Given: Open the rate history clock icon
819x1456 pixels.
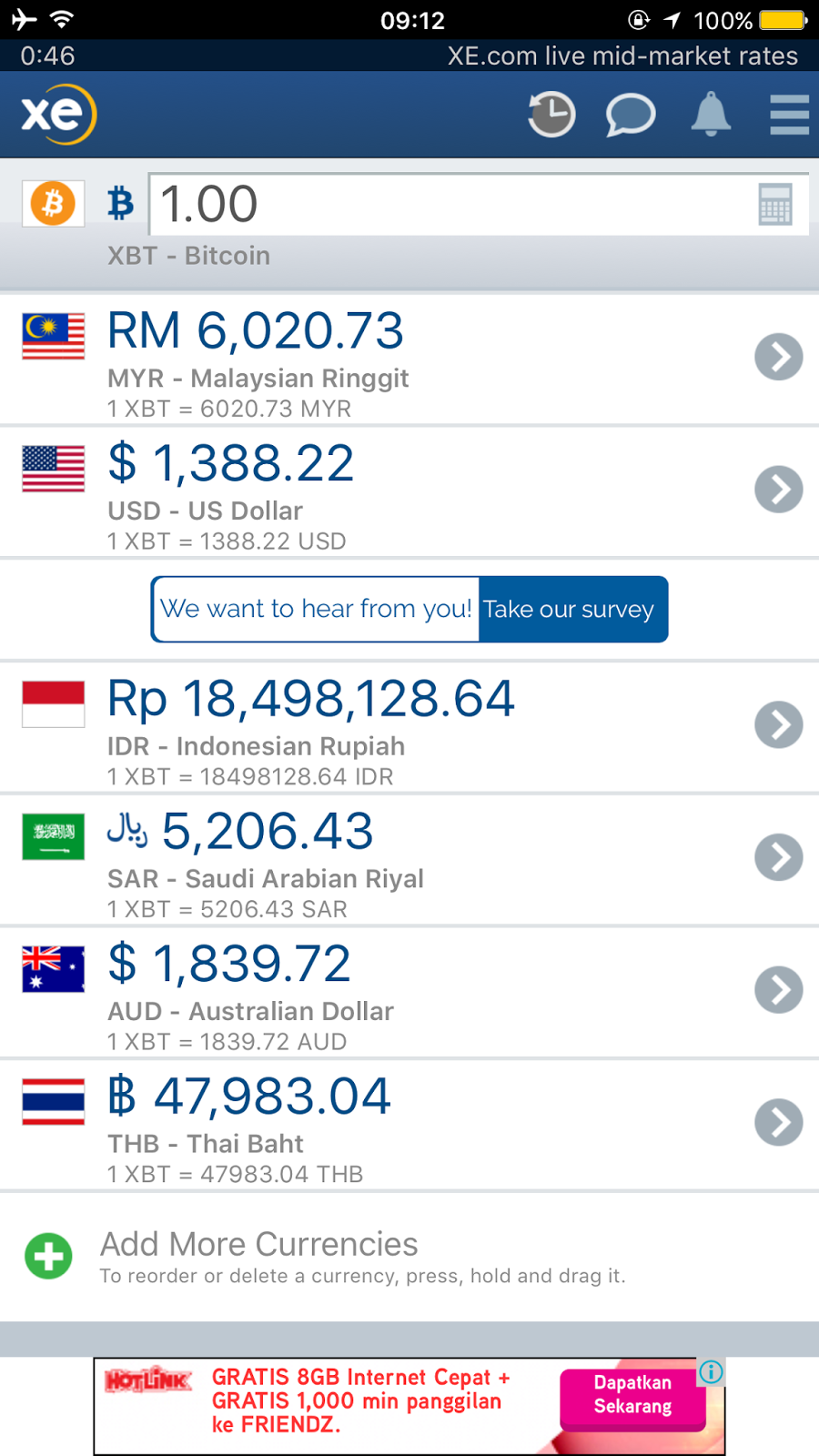Looking at the screenshot, I should 551,115.
